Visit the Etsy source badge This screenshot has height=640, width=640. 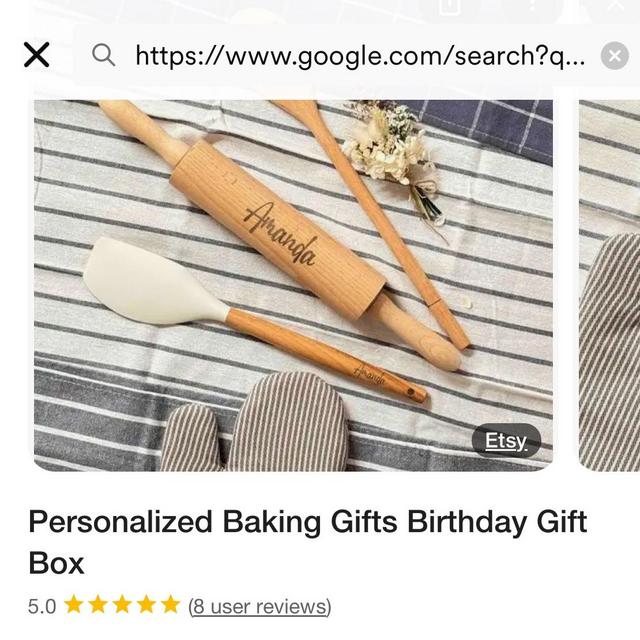pyautogui.click(x=506, y=441)
